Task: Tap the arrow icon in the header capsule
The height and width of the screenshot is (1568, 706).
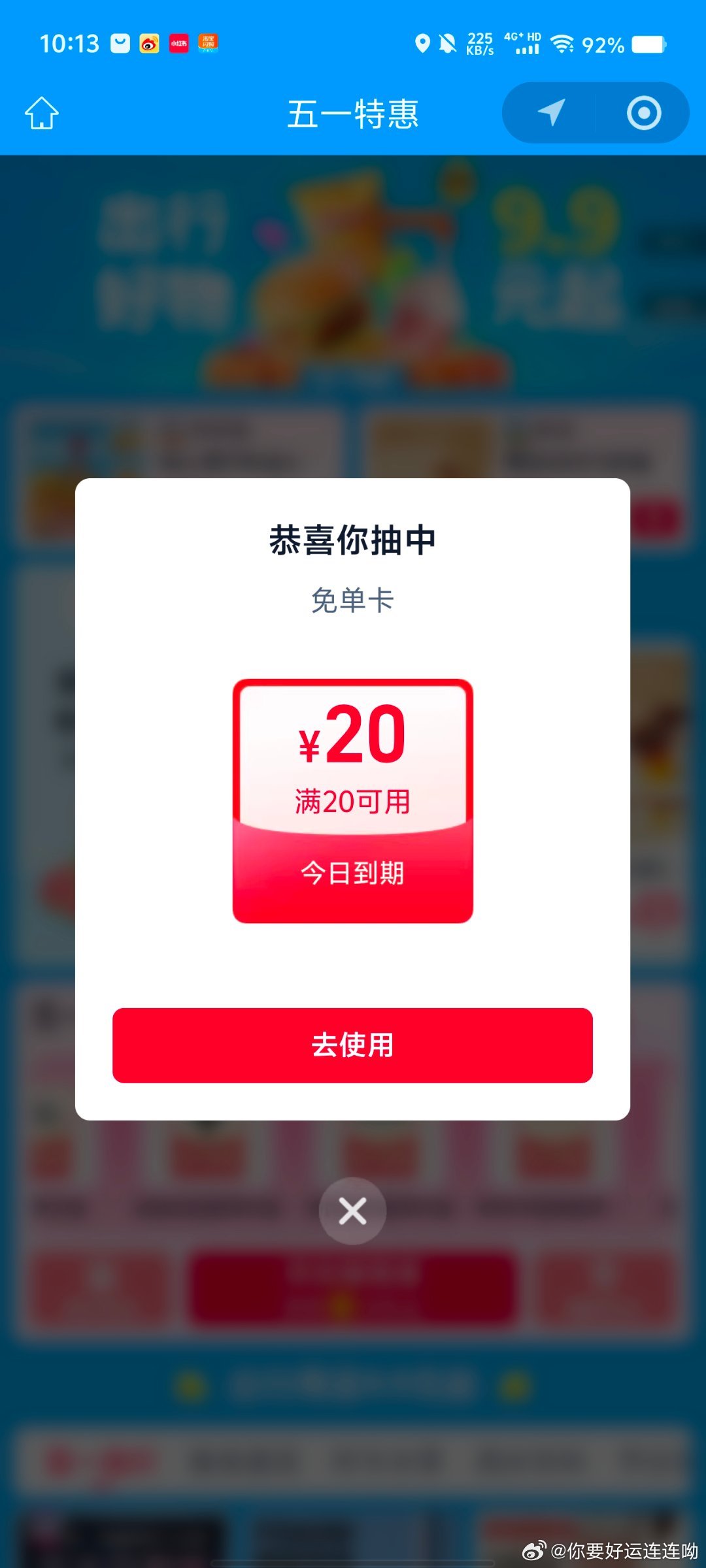Action: coord(551,112)
